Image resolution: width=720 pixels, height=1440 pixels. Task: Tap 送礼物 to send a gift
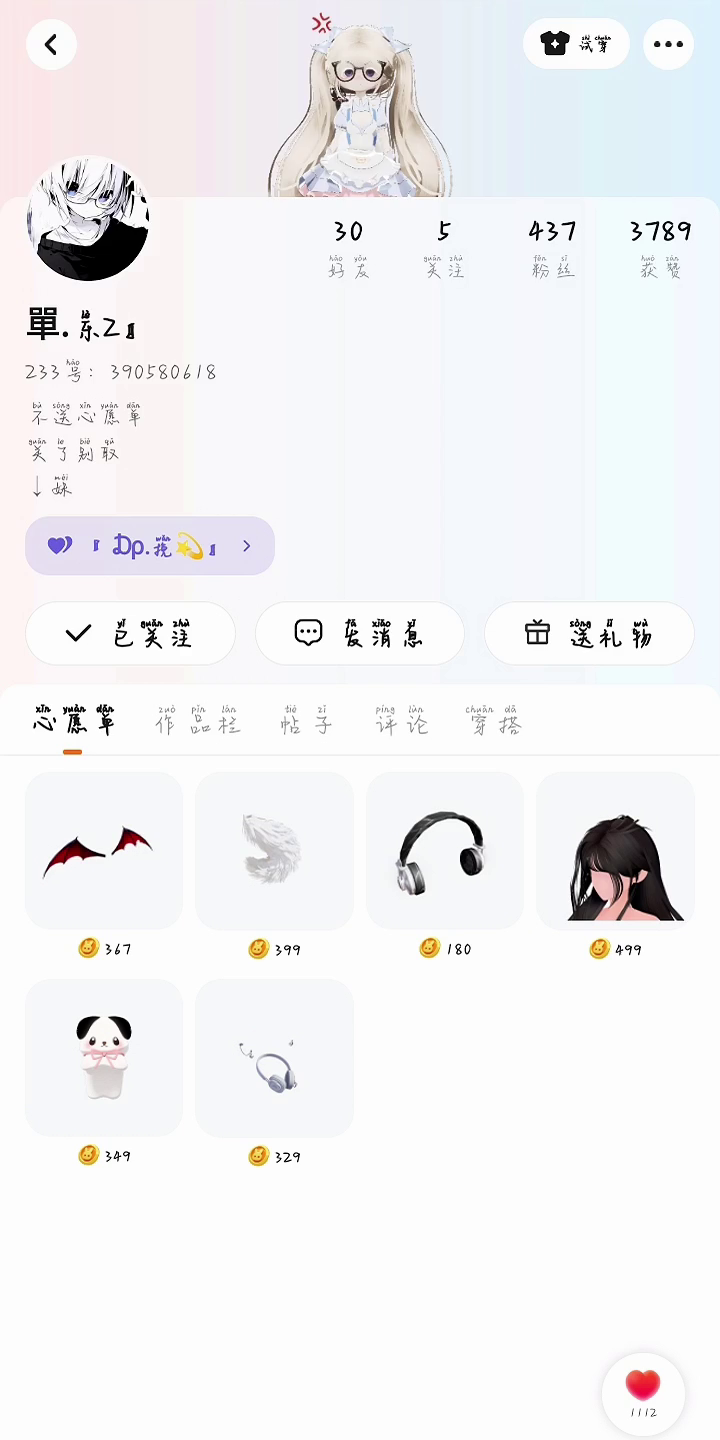589,633
